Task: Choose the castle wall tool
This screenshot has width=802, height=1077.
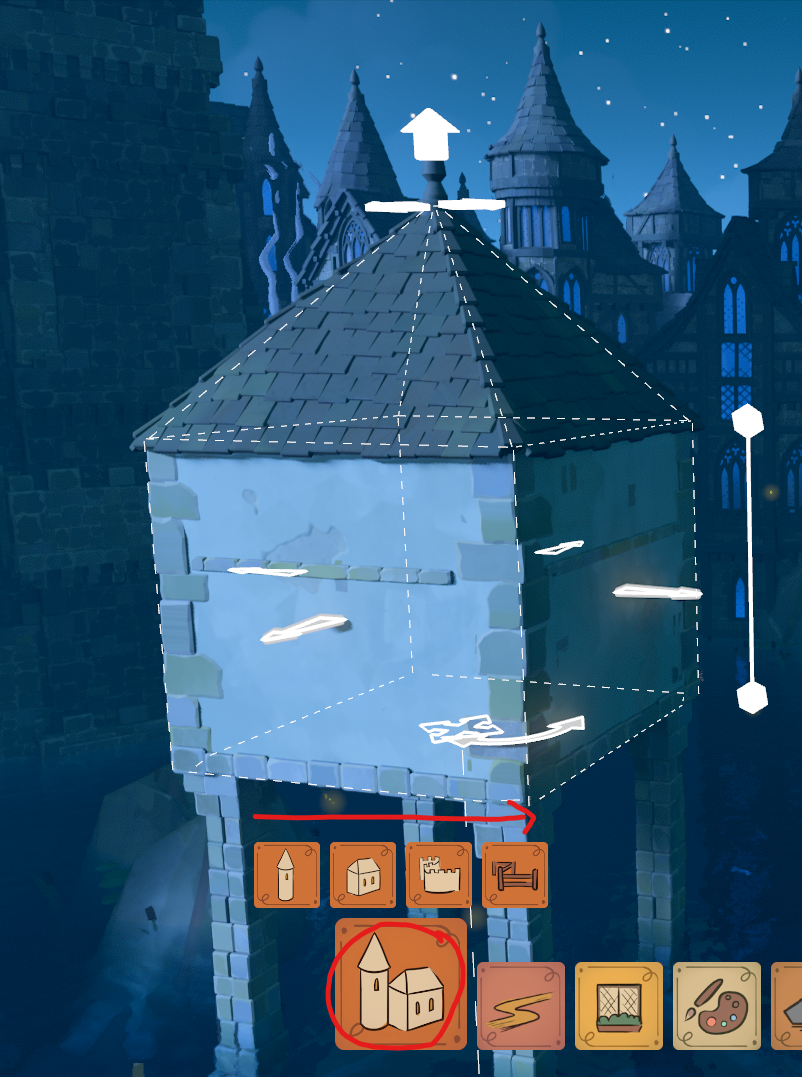Action: point(438,875)
